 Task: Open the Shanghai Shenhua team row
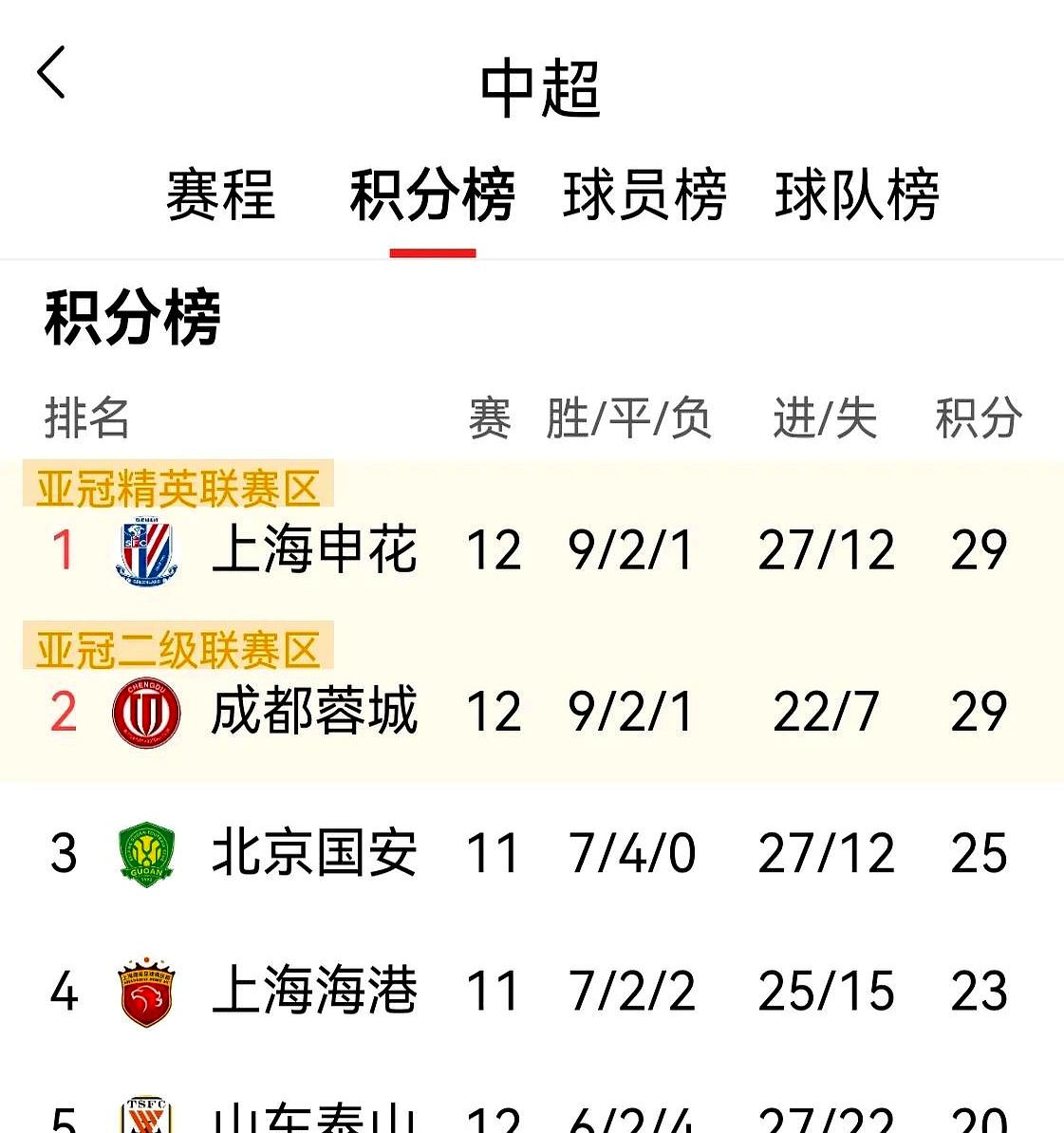pos(313,548)
